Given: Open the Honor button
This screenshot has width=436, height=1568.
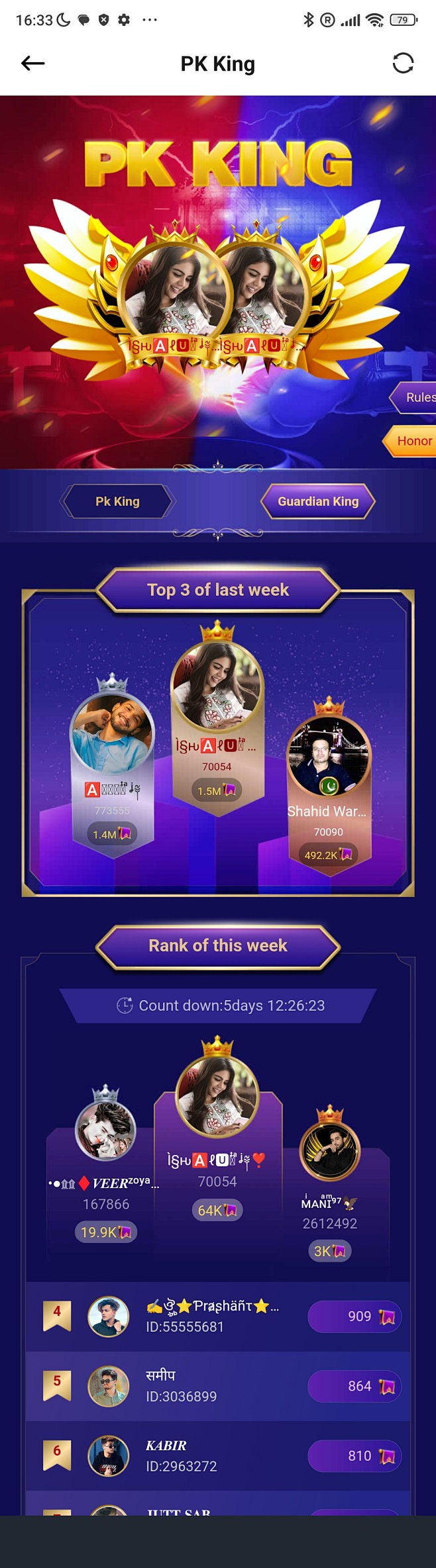Looking at the screenshot, I should (x=412, y=441).
